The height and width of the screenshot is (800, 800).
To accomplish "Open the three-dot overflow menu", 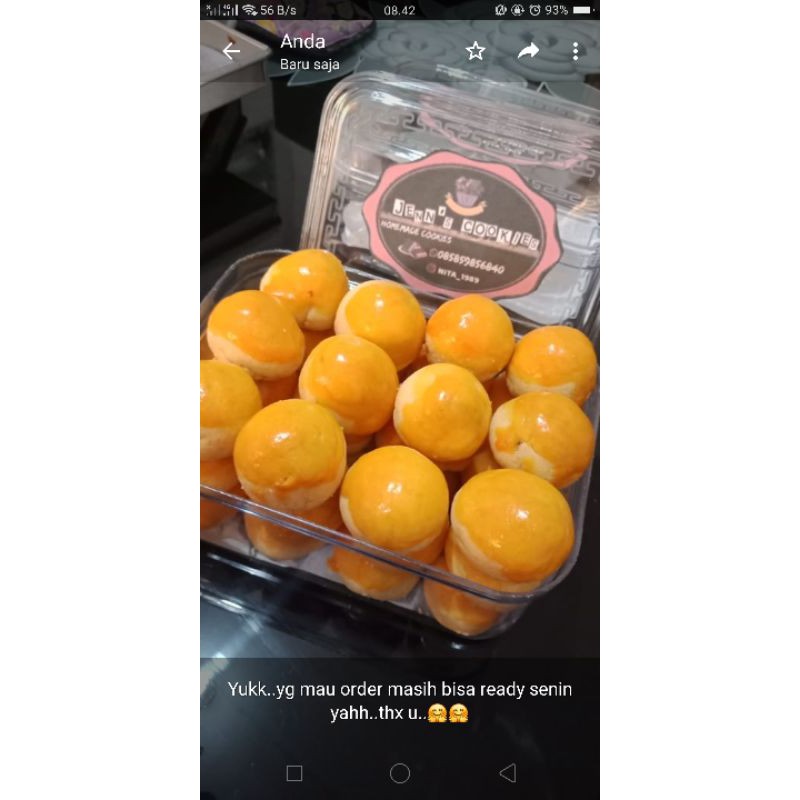I will pos(575,51).
